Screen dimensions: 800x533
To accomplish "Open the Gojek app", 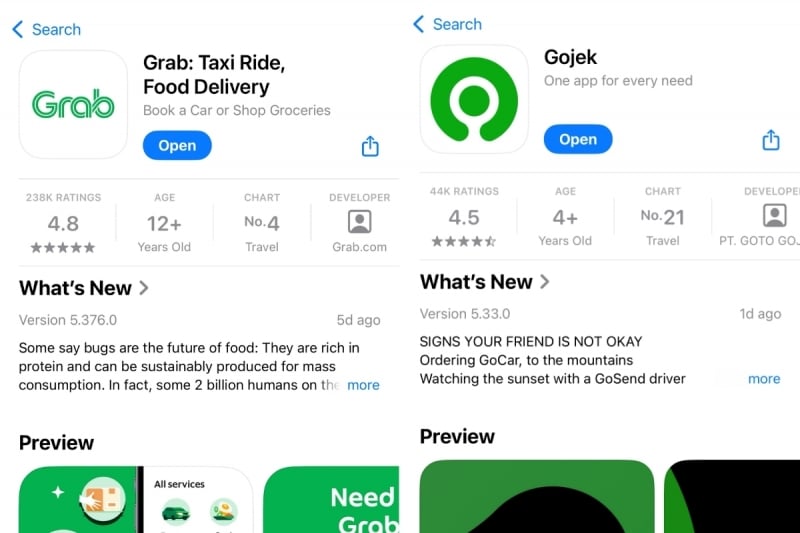I will 577,139.
